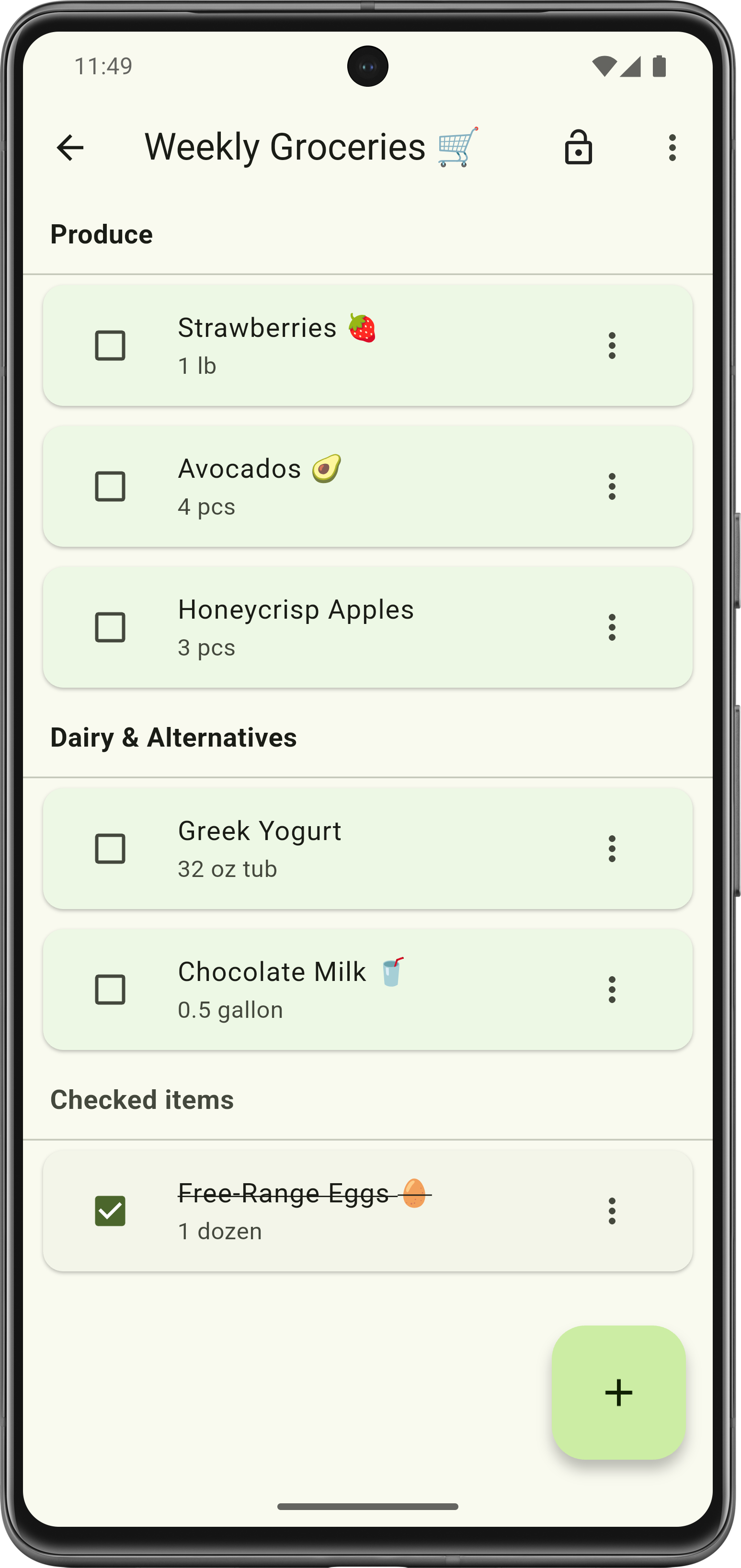Select the Dairy & Alternatives section header

click(173, 738)
